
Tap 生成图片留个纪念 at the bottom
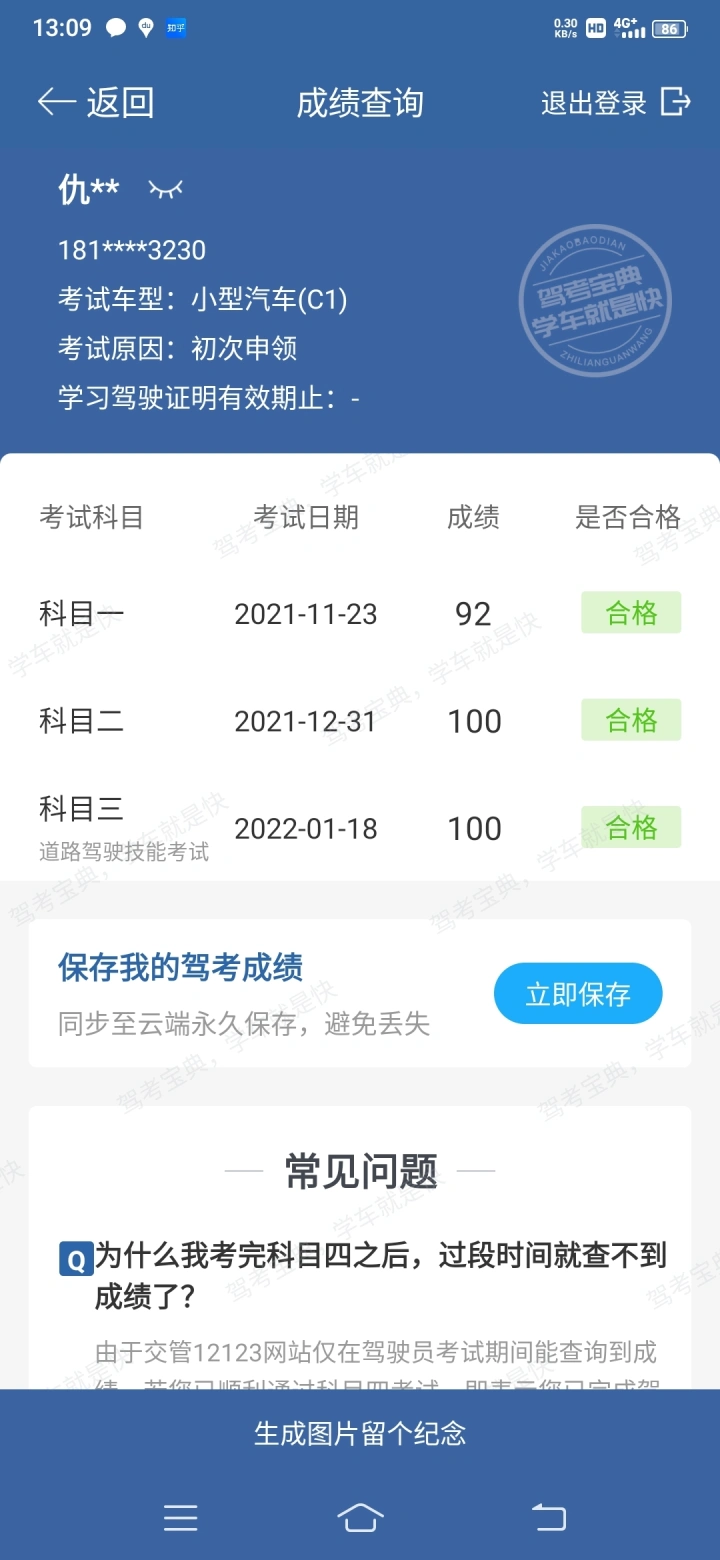(x=360, y=1434)
